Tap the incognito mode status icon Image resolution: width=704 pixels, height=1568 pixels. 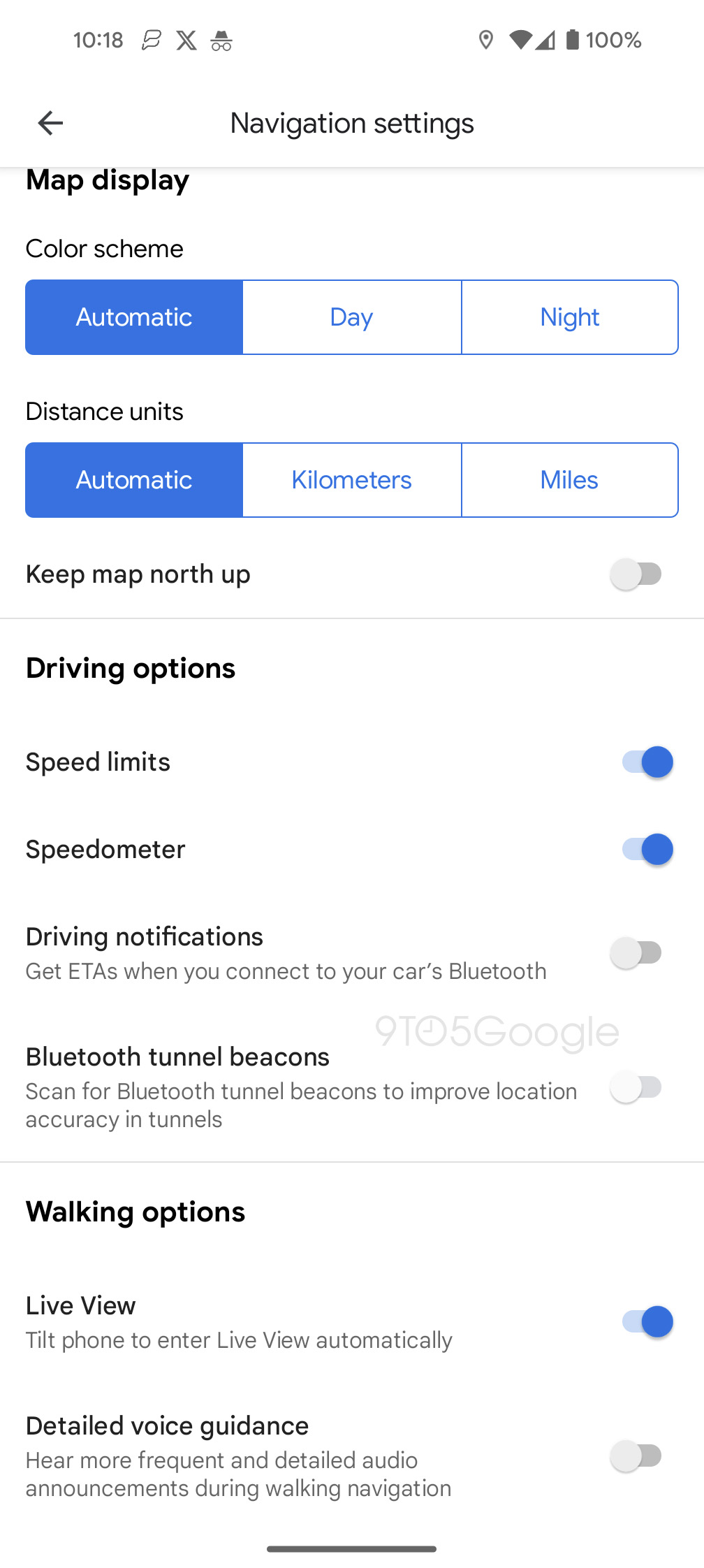point(222,41)
